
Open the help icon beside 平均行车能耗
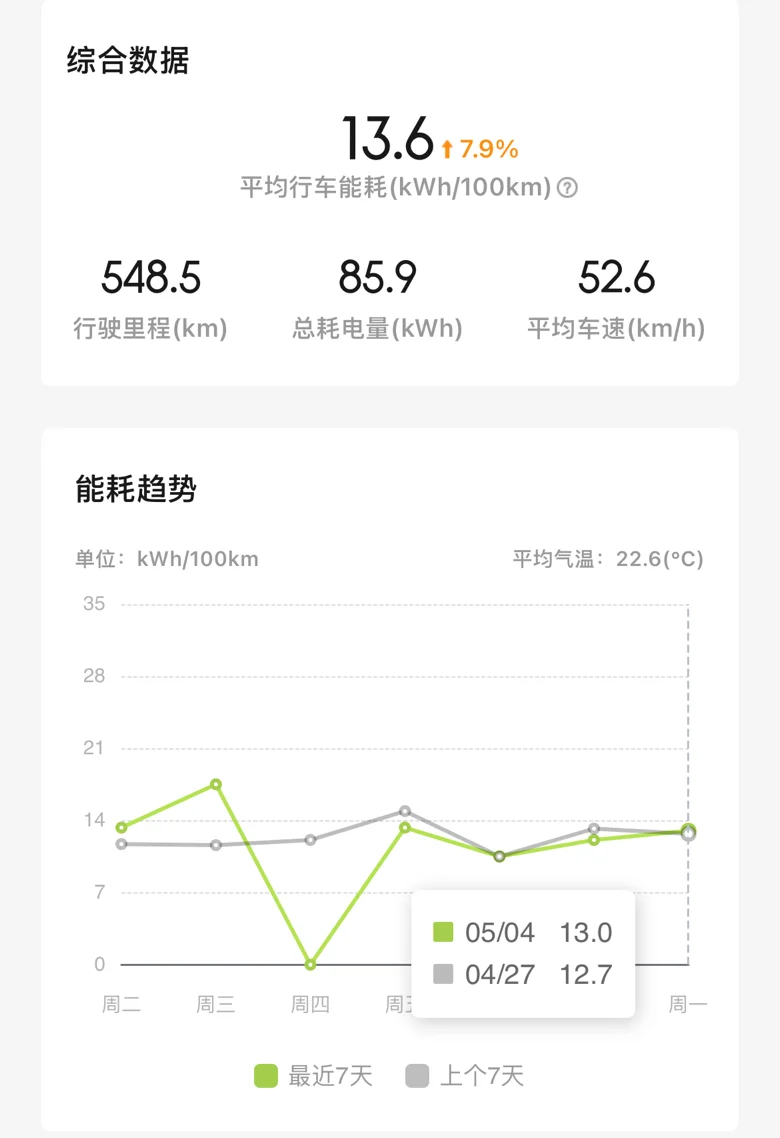pos(567,188)
